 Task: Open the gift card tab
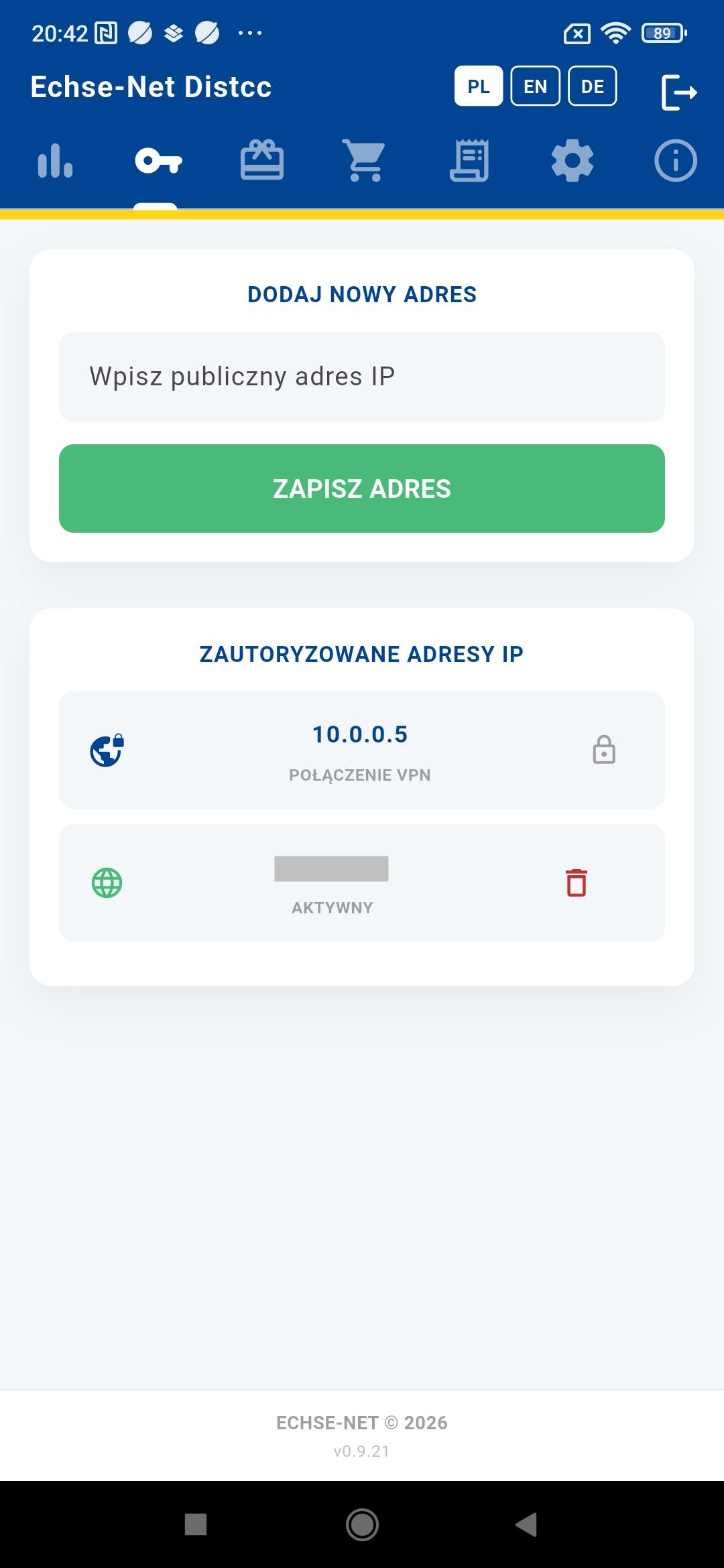pos(262,161)
